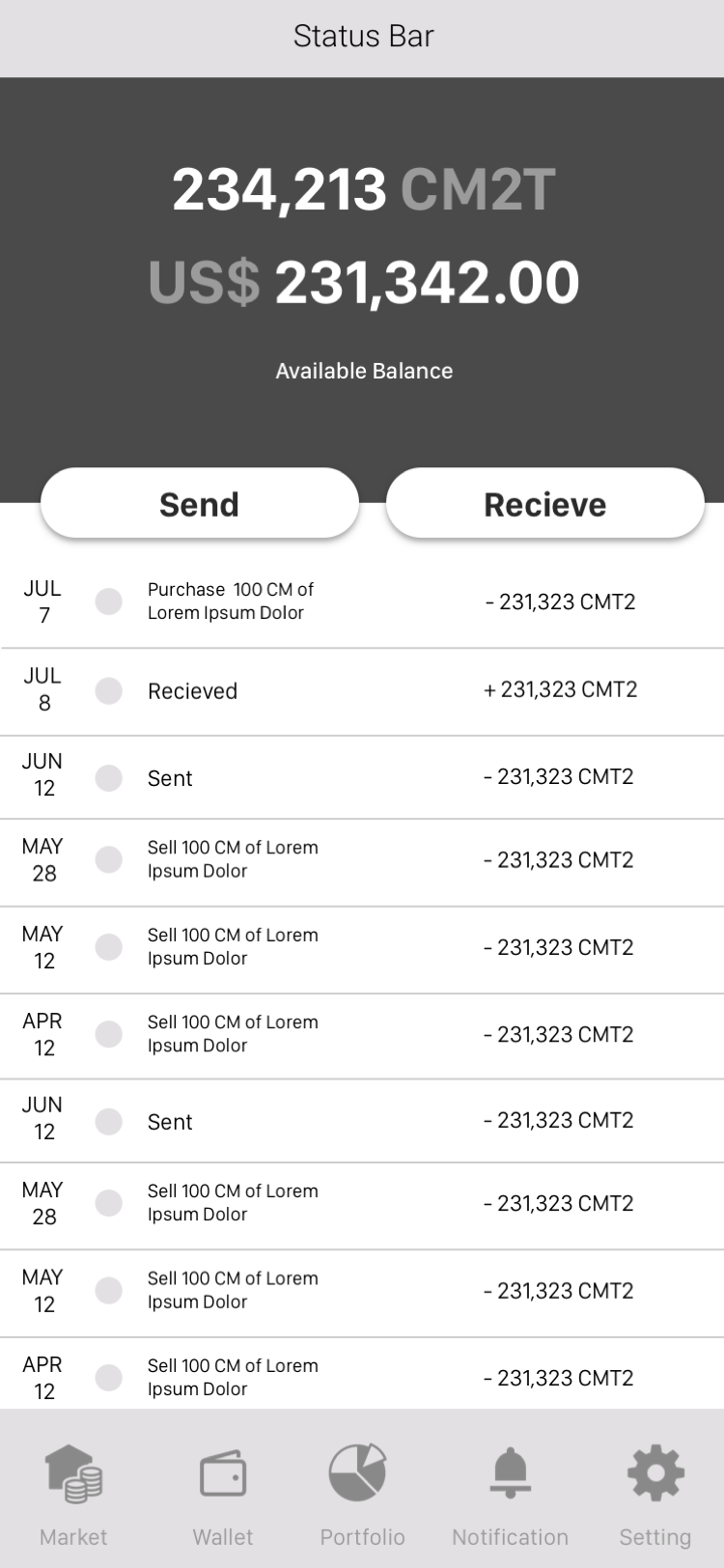
Task: Tap the Recieve button
Action: [x=545, y=503]
